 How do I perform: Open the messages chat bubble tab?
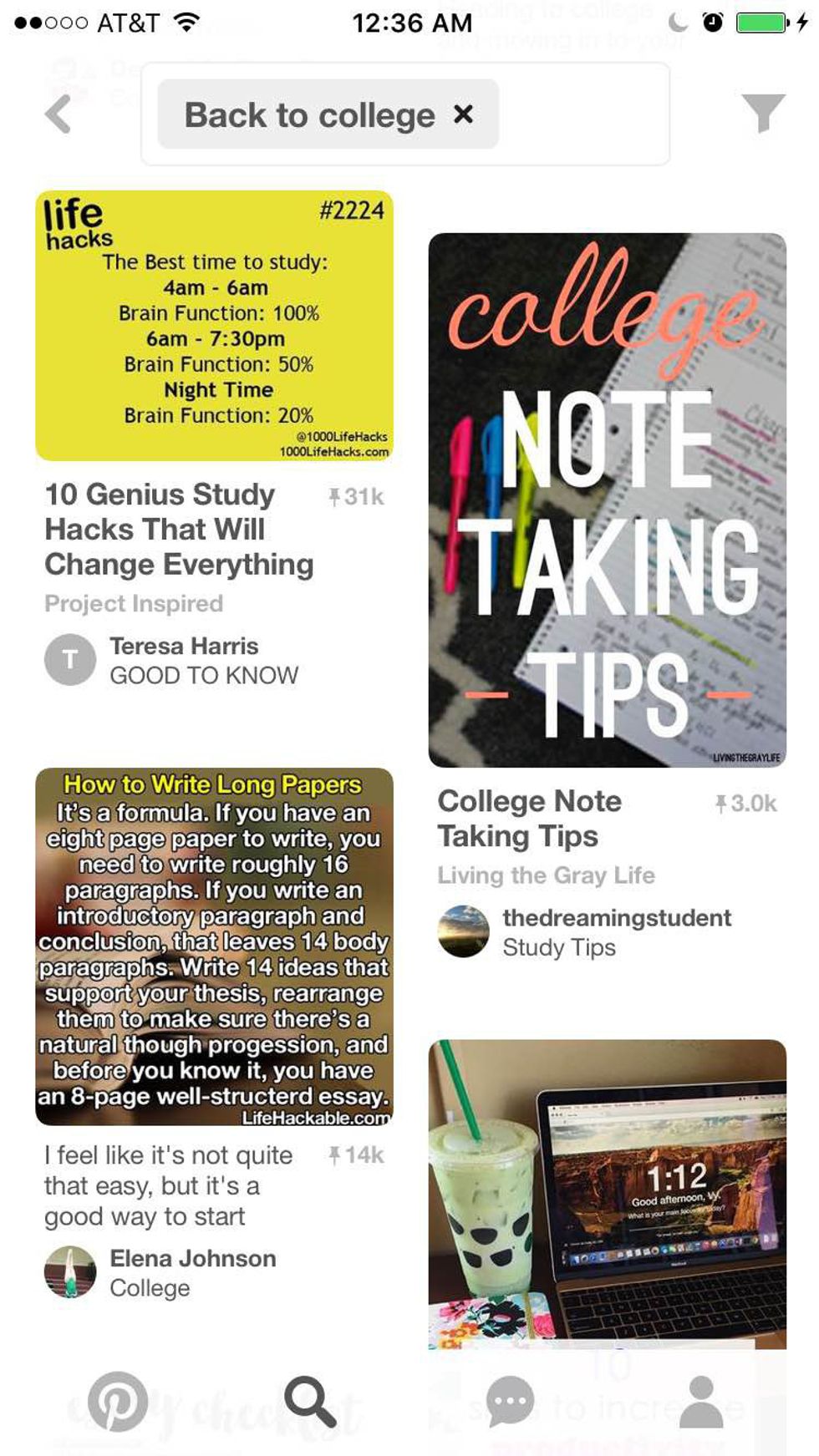[x=509, y=1401]
